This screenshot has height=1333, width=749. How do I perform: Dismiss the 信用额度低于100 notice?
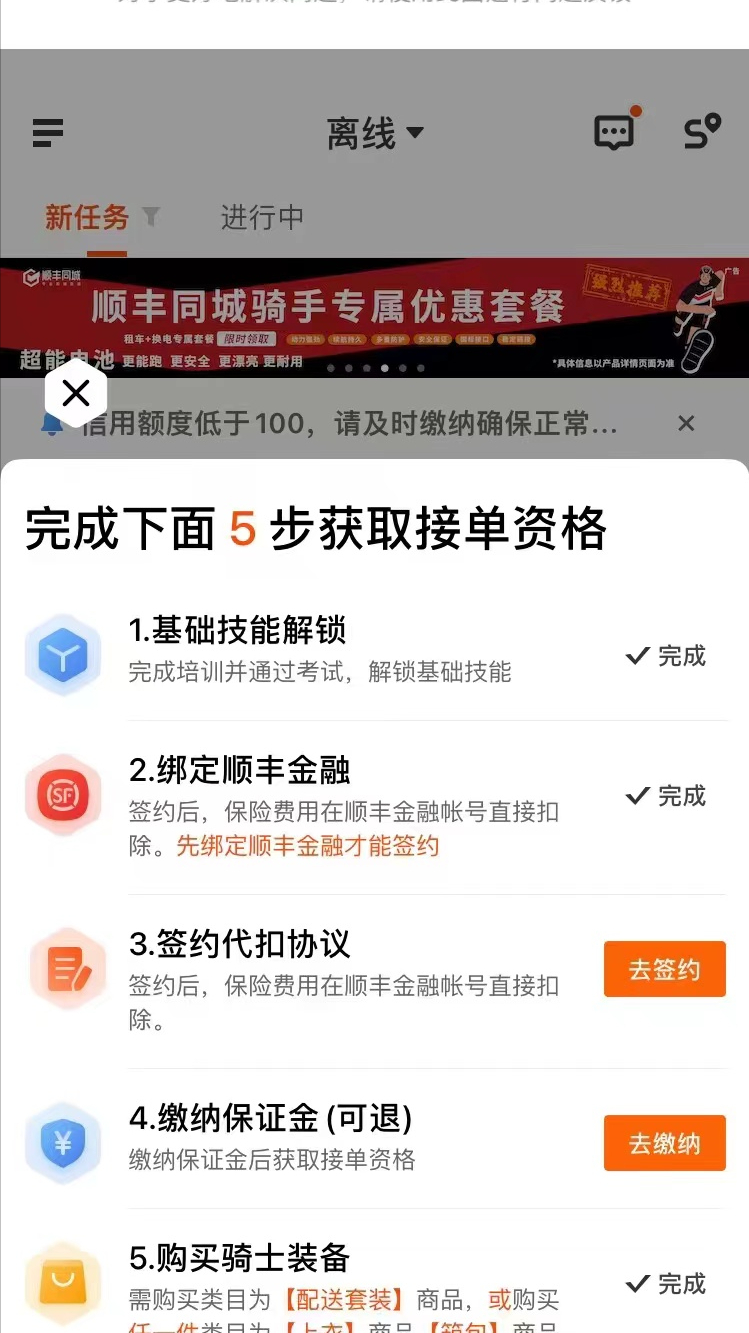[x=686, y=424]
